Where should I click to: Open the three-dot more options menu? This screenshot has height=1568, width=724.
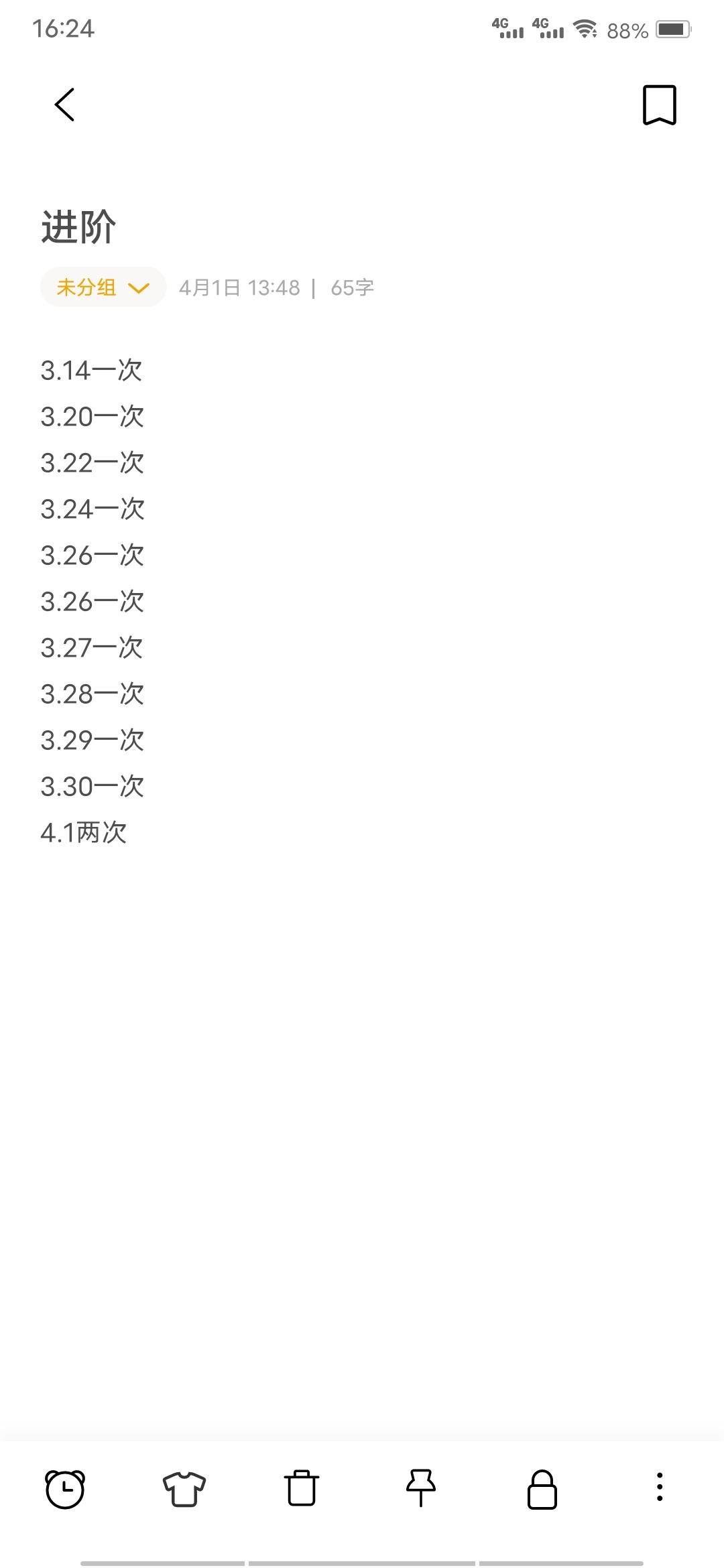[x=660, y=1487]
